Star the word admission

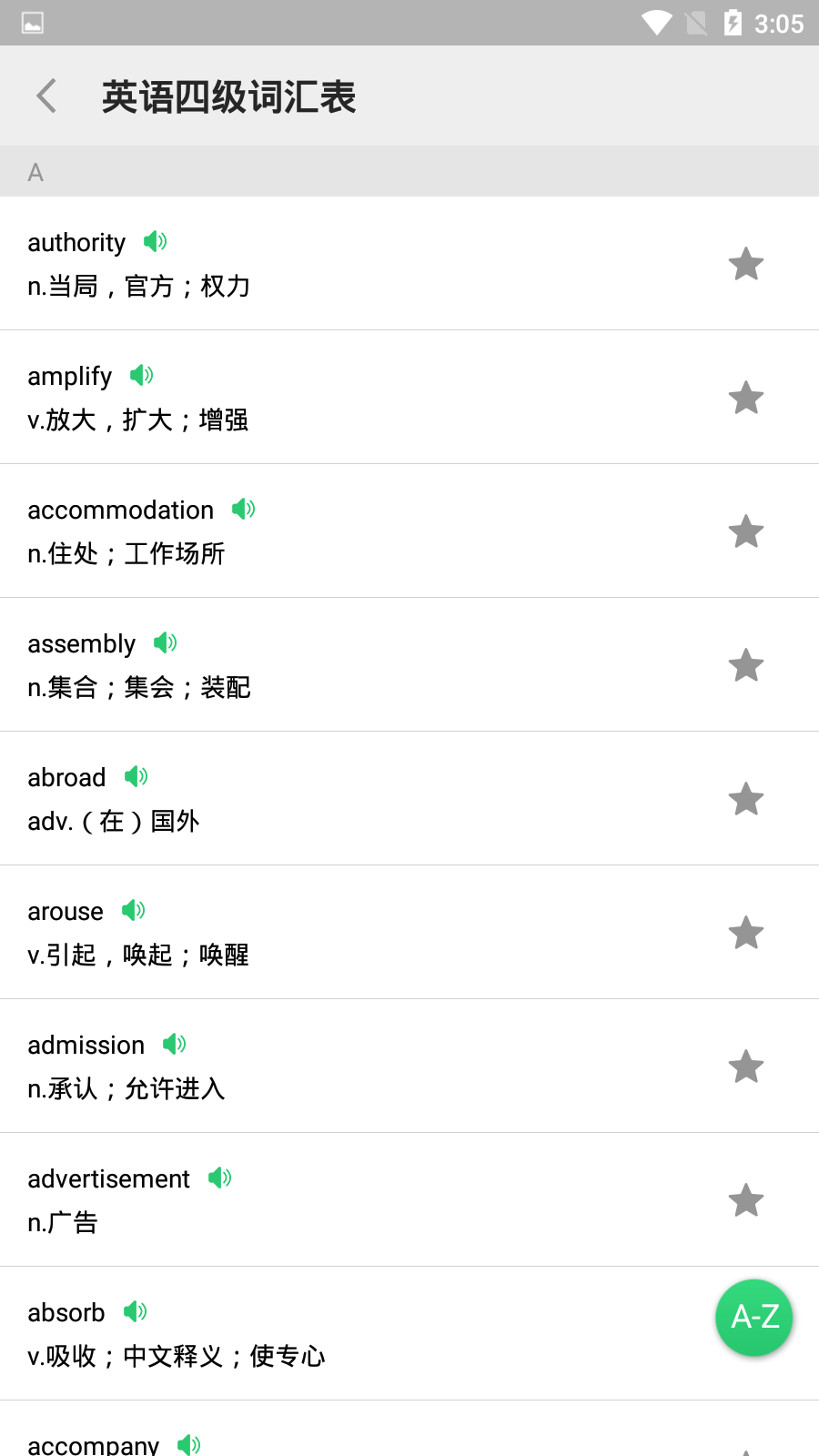tap(746, 1067)
